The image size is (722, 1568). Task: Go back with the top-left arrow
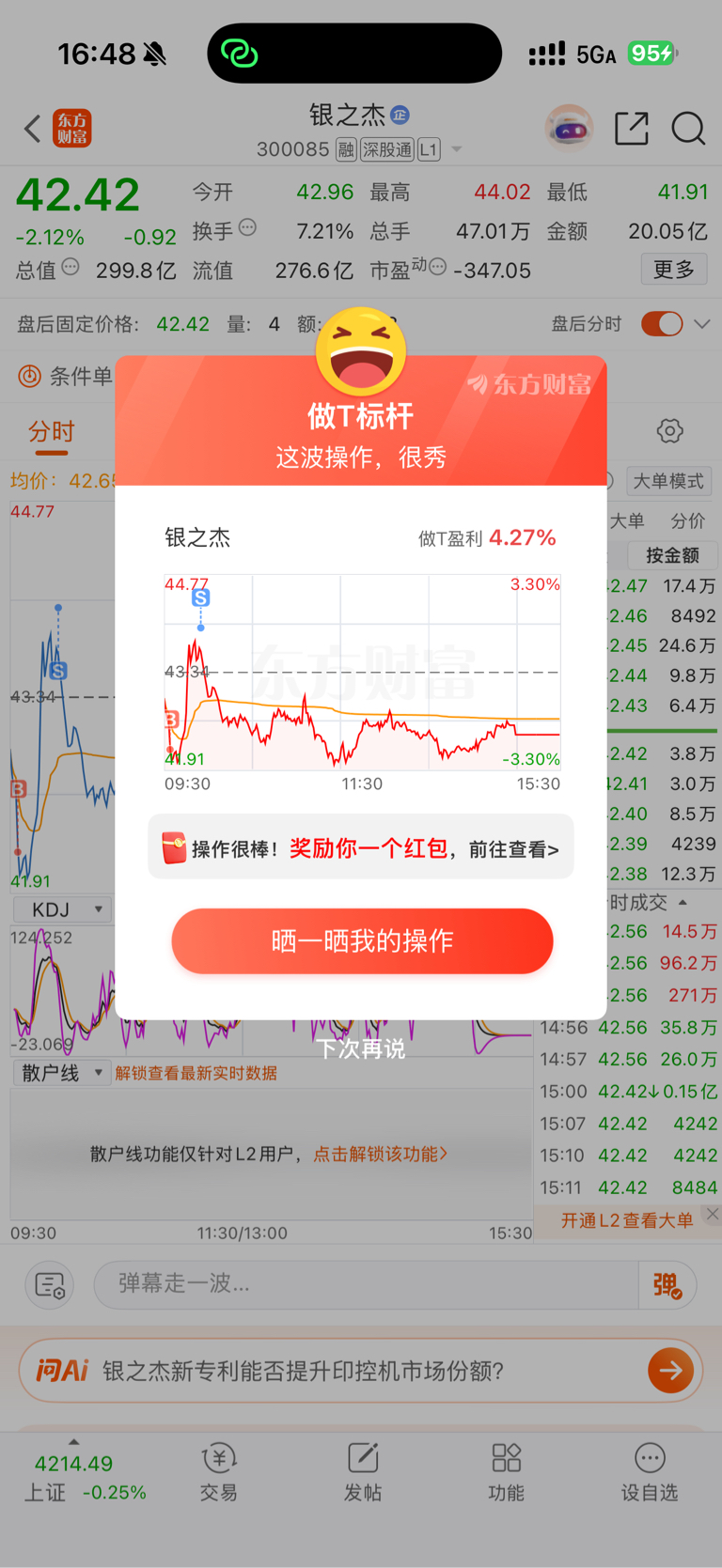pyautogui.click(x=33, y=129)
